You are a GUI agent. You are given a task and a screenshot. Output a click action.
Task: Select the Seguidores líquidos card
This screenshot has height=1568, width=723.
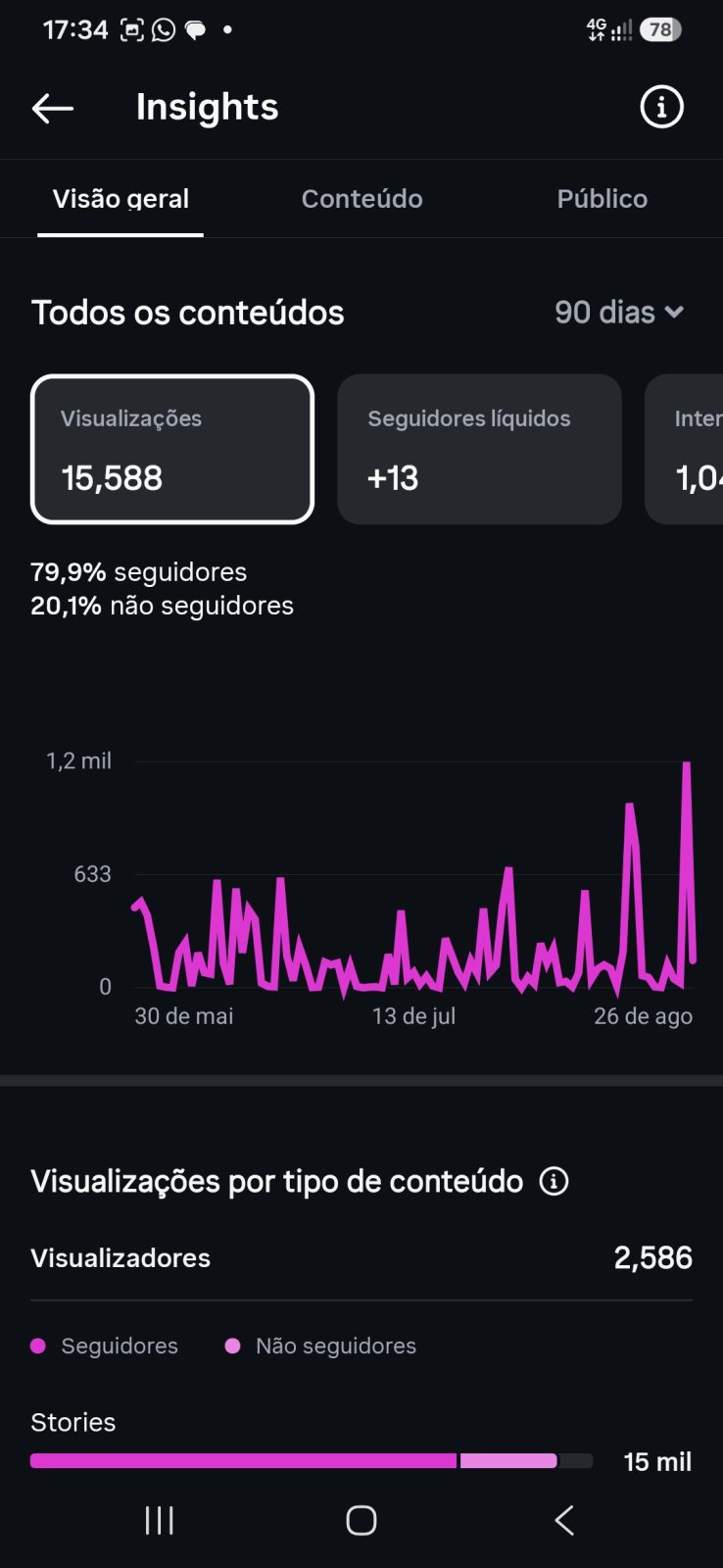pos(479,449)
